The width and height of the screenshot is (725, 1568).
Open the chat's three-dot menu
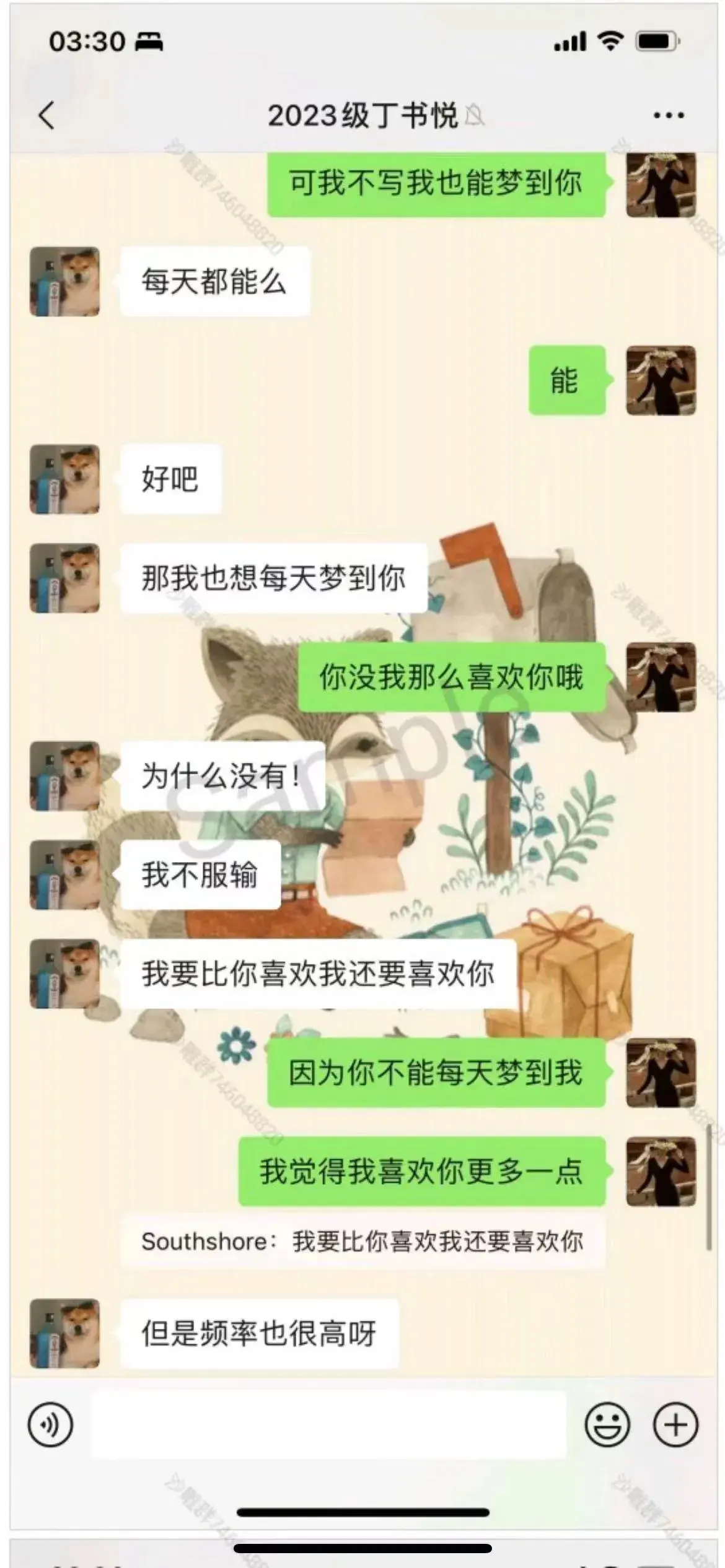[669, 115]
